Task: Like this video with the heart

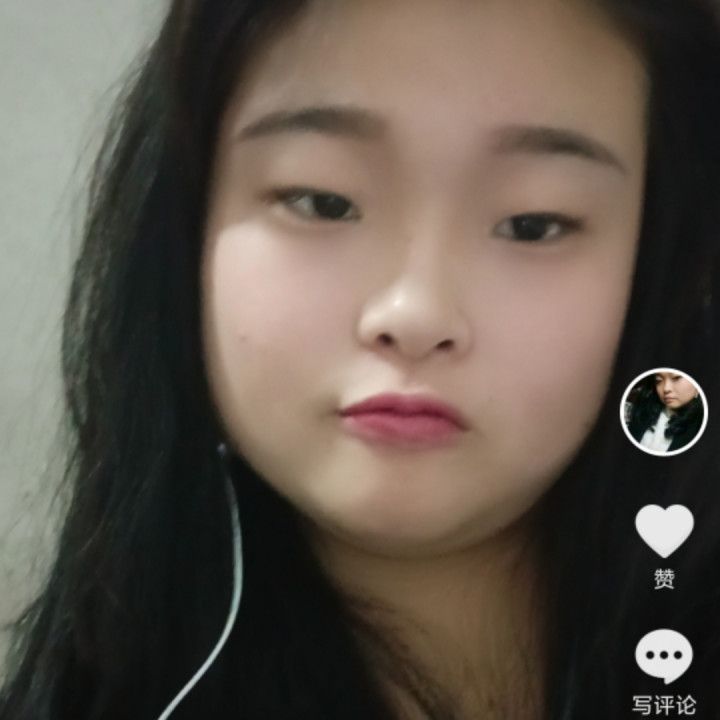Action: (664, 531)
